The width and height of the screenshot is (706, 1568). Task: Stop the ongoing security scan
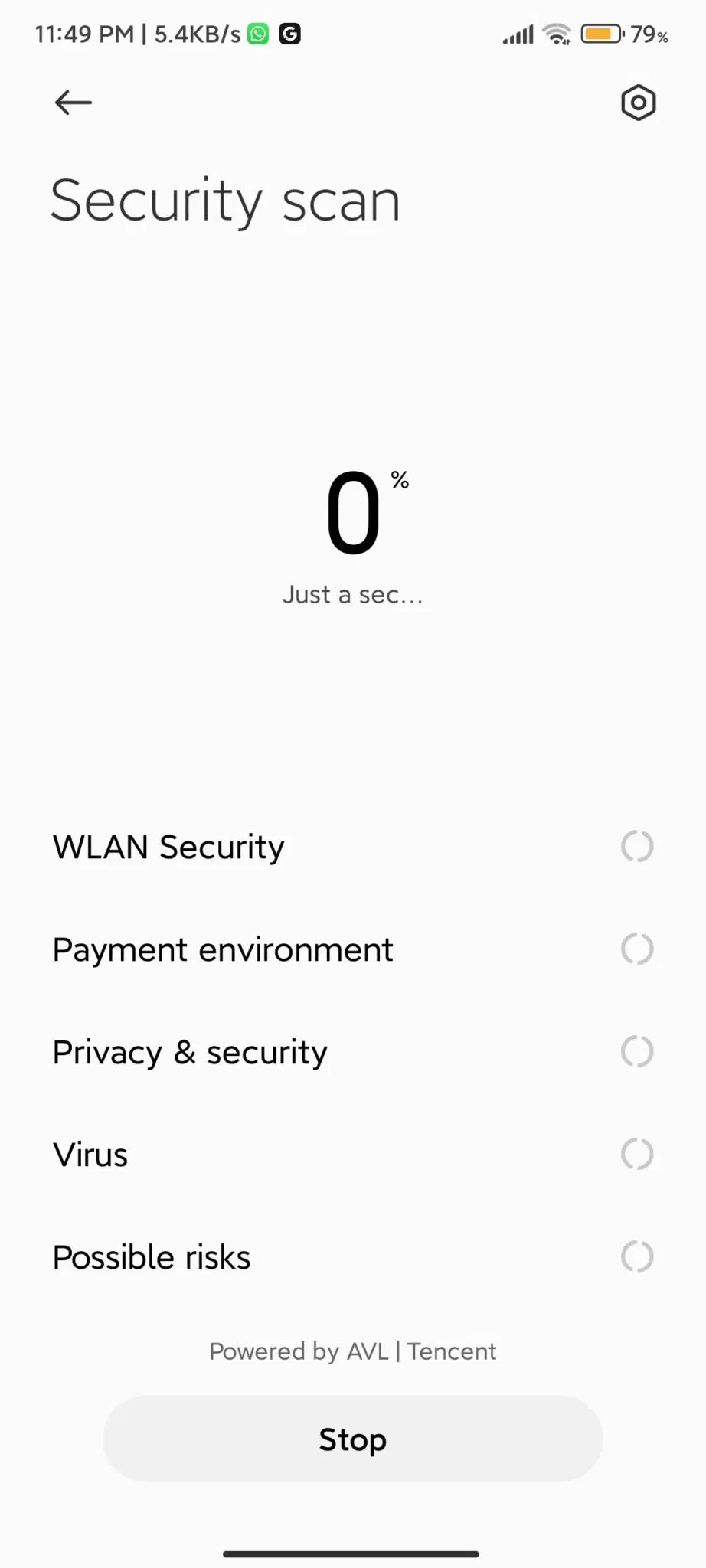pyautogui.click(x=352, y=1439)
